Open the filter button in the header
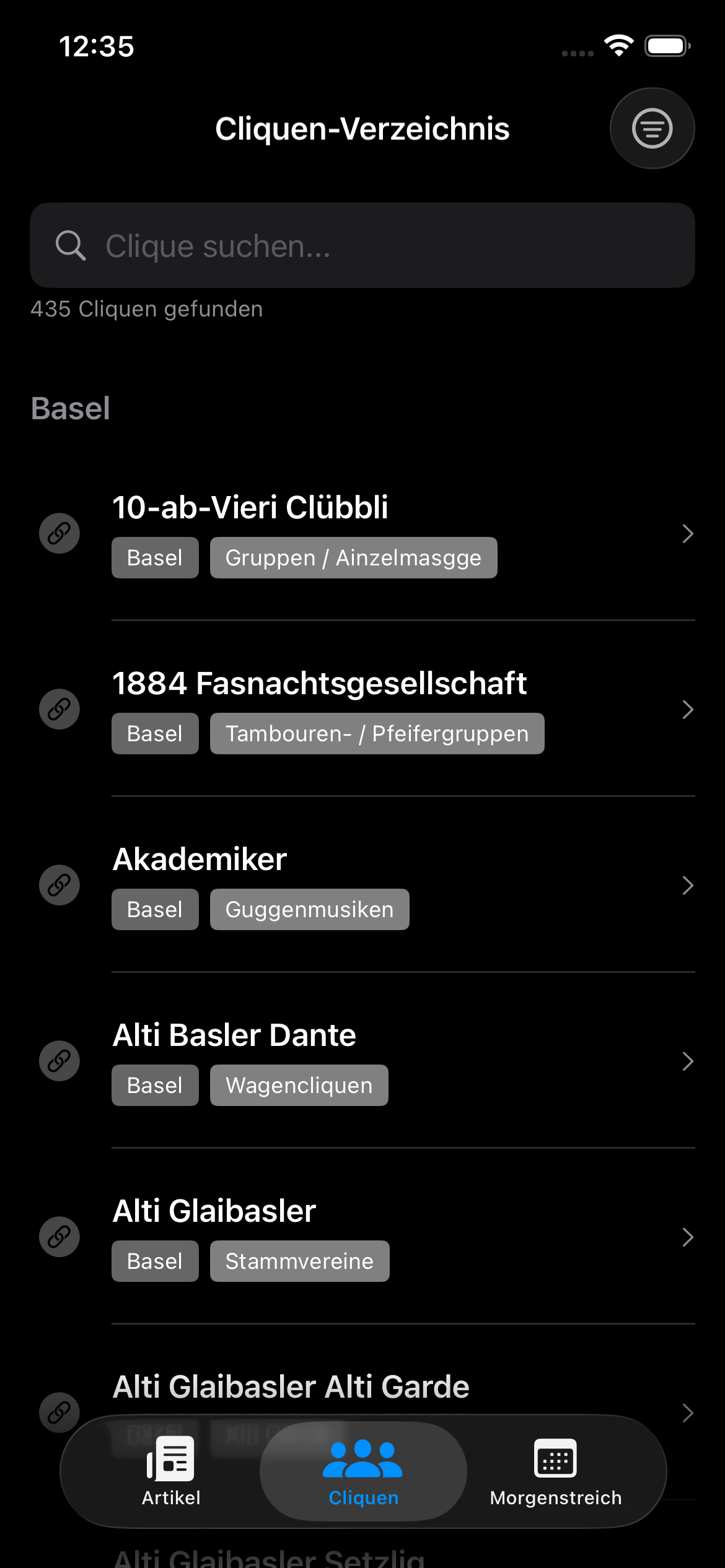Viewport: 725px width, 1568px height. click(652, 128)
